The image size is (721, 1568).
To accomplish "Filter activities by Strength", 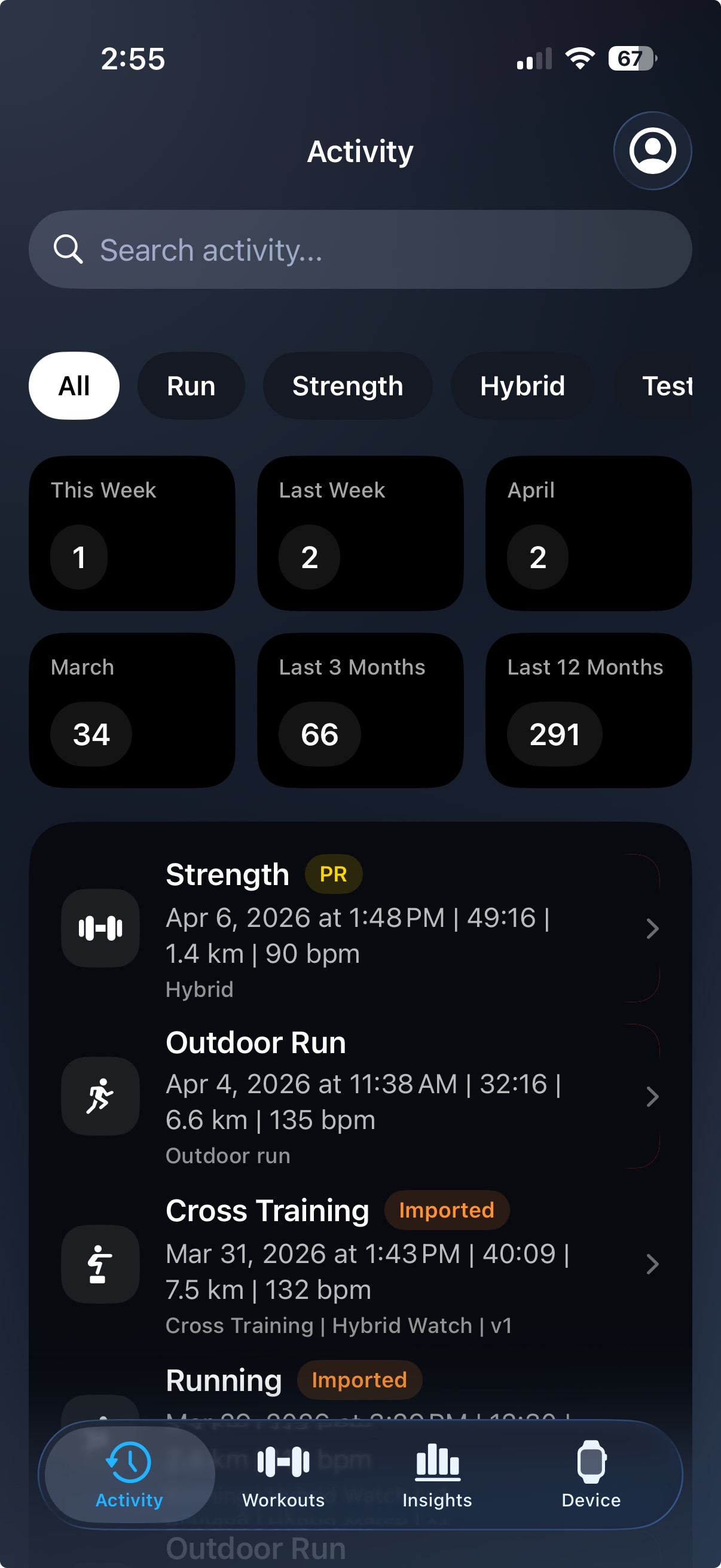I will (347, 385).
